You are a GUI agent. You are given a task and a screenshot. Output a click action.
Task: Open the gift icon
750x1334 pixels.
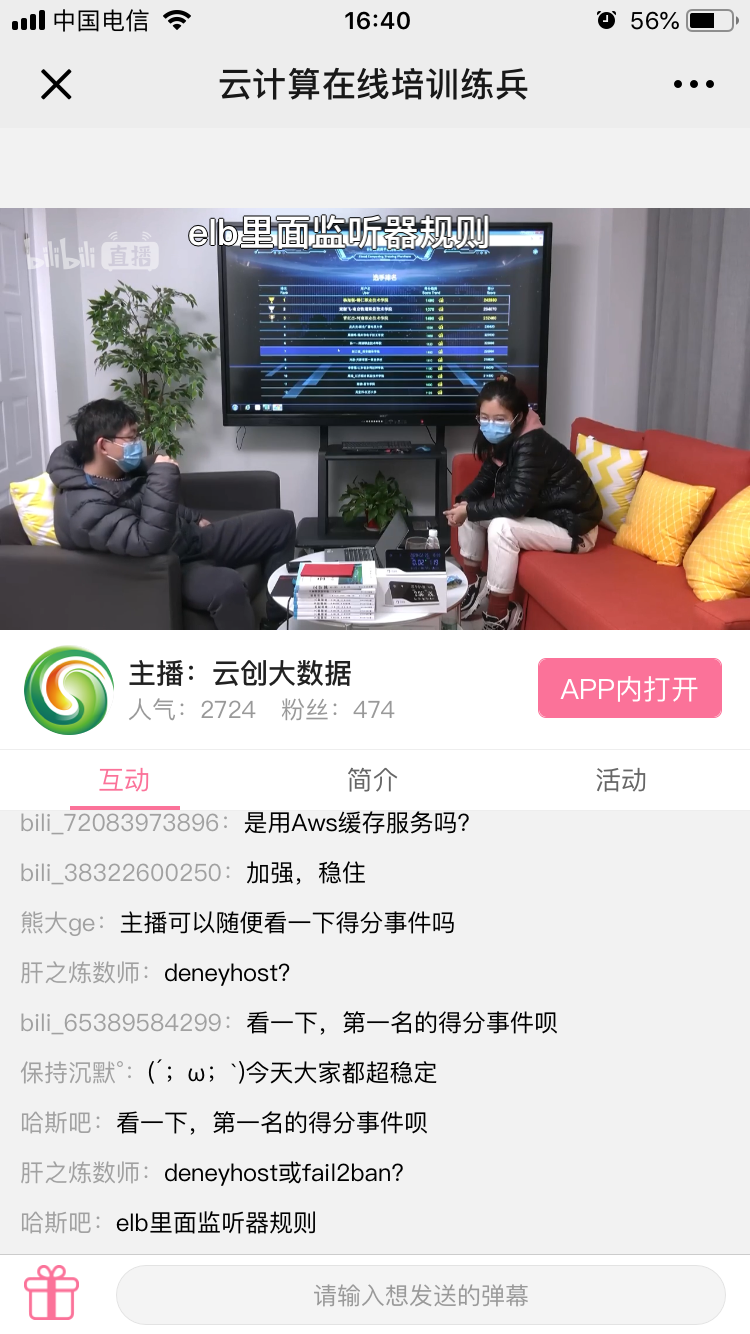(x=51, y=1293)
